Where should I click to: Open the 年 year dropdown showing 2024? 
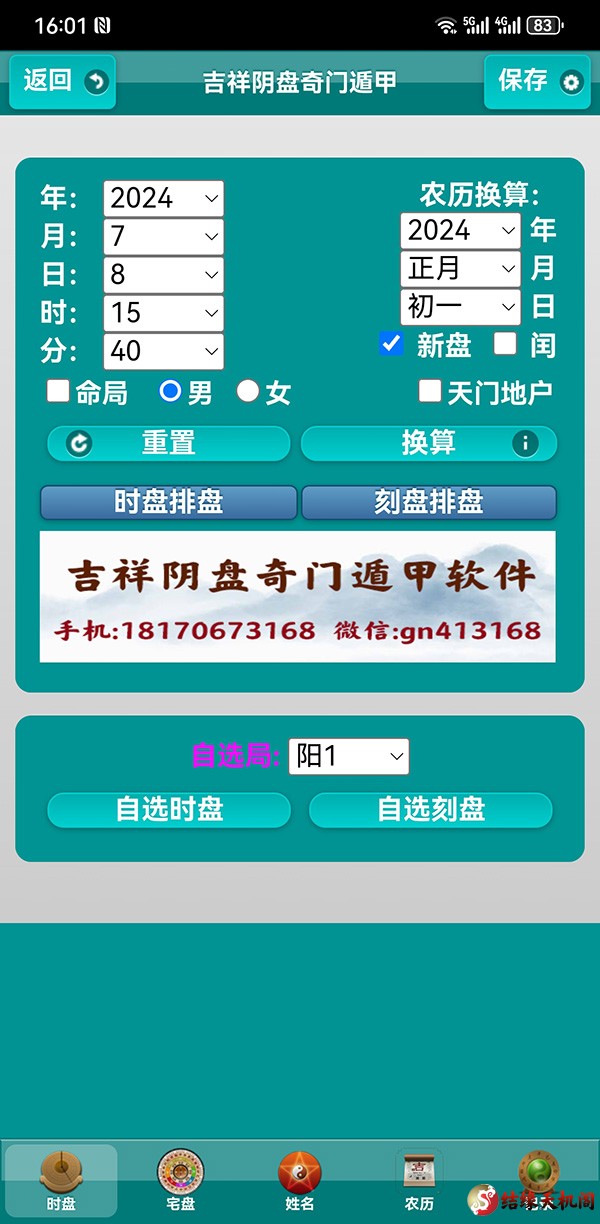163,198
